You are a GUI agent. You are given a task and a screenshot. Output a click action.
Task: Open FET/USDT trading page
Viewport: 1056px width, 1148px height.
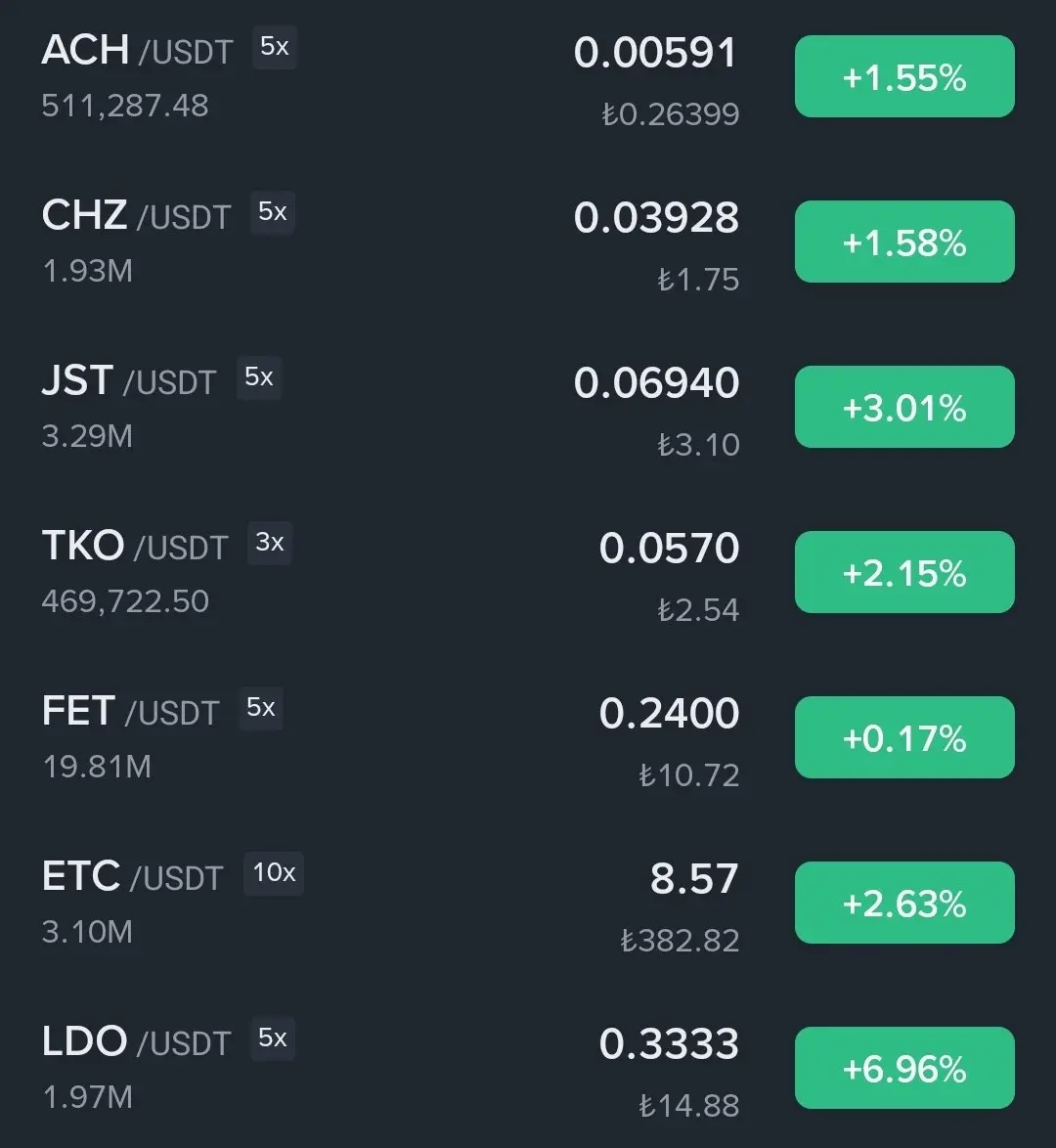click(x=130, y=712)
